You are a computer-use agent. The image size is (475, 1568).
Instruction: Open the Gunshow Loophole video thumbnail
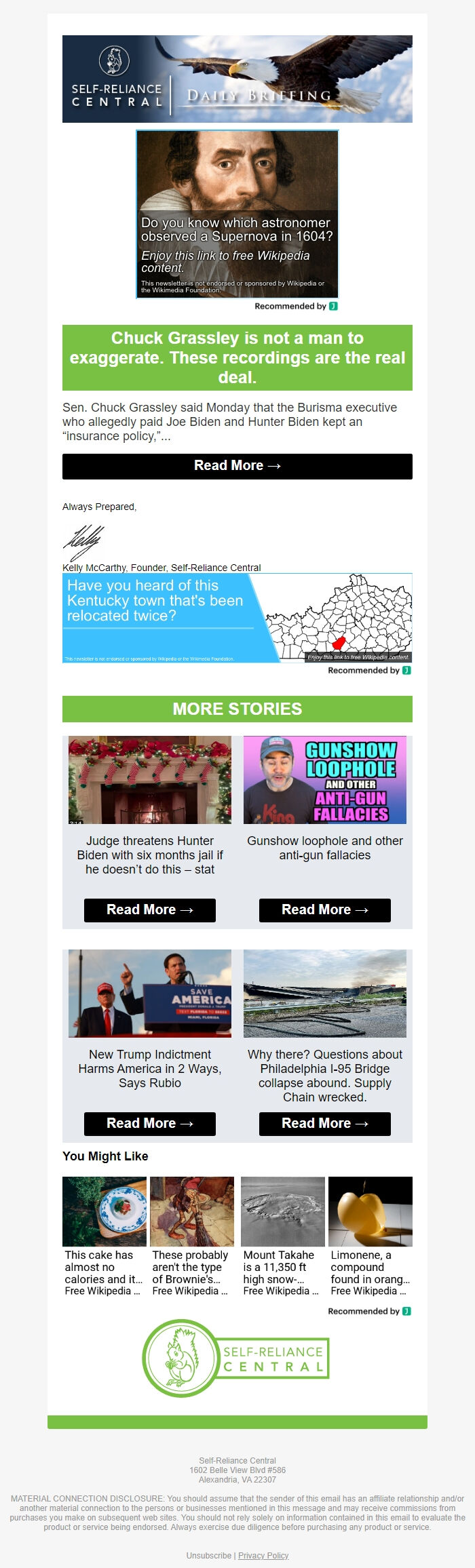click(x=324, y=779)
